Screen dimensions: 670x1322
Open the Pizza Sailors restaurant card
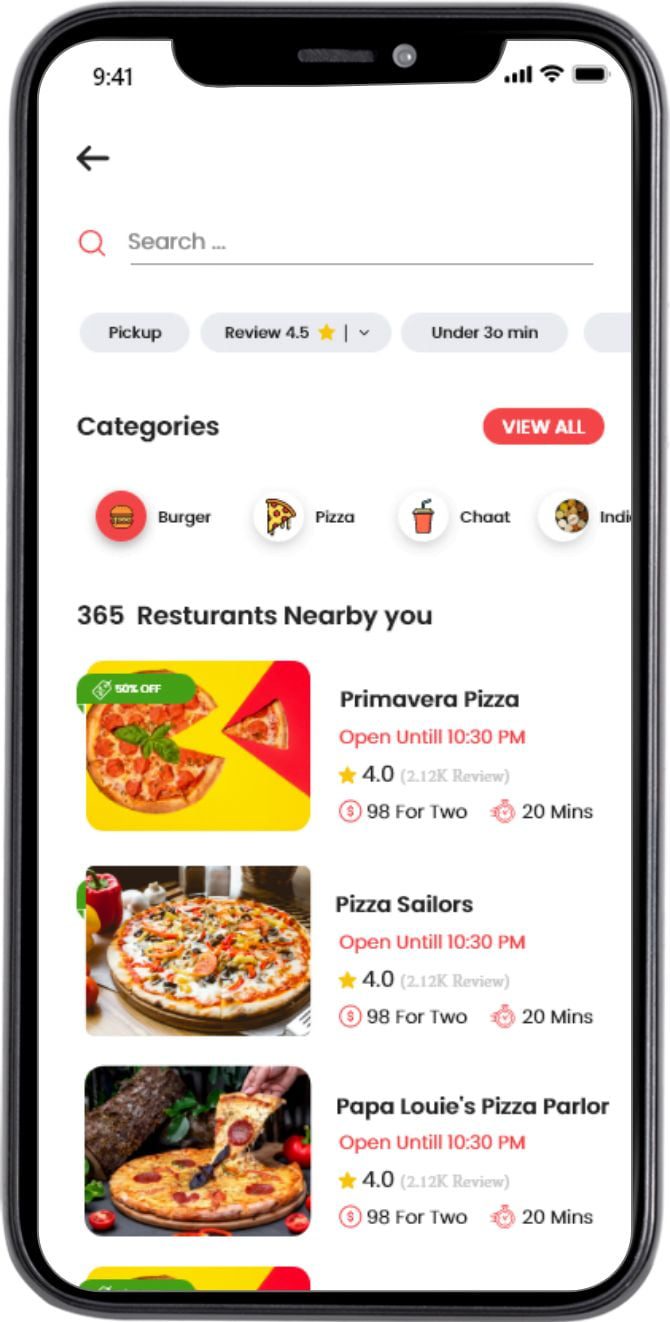pos(405,904)
